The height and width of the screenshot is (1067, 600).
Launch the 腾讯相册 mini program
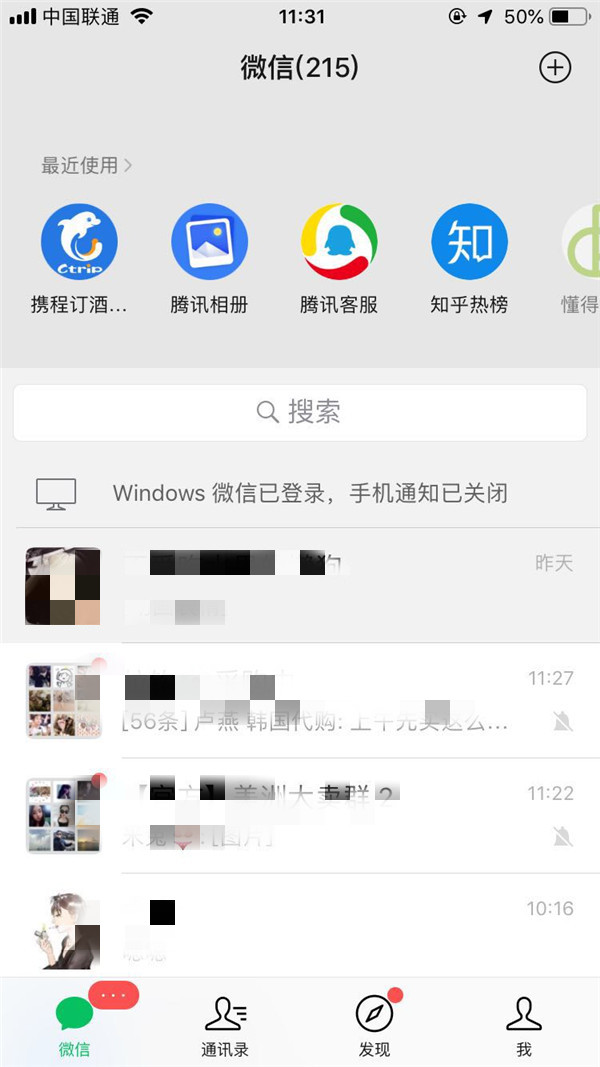pos(209,243)
